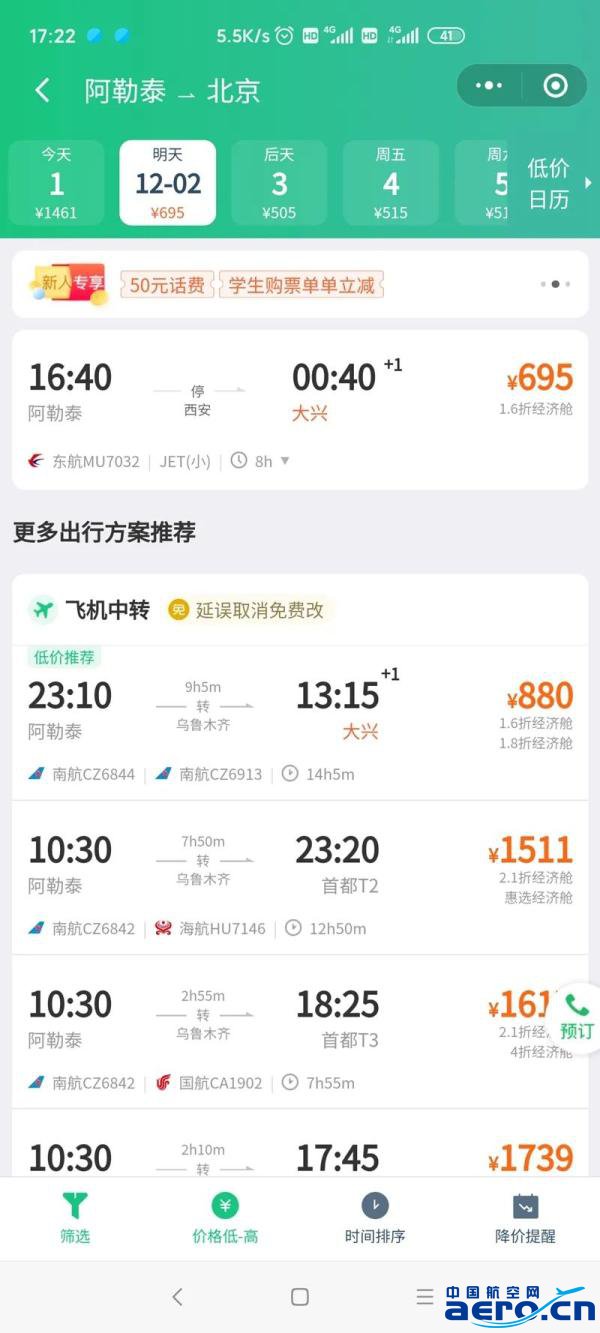600x1333 pixels.
Task: Tap the system home button
Action: (x=299, y=1297)
